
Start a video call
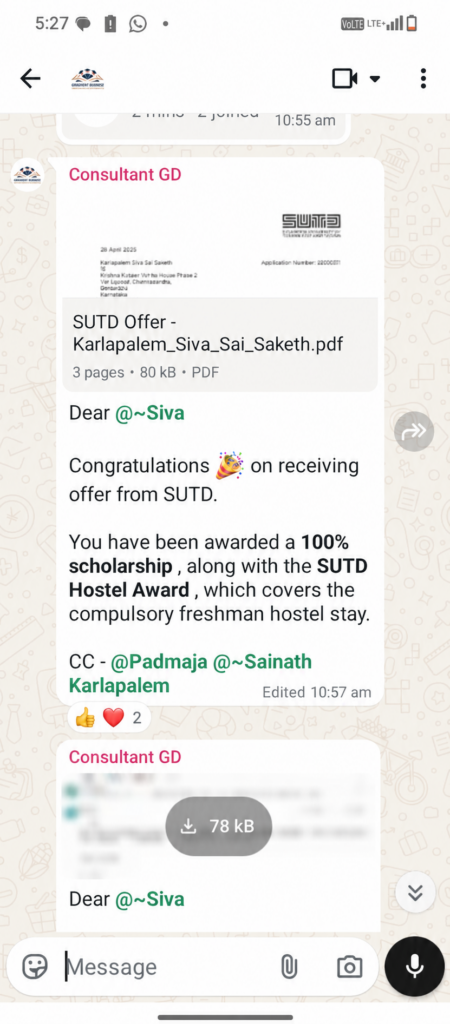(344, 79)
